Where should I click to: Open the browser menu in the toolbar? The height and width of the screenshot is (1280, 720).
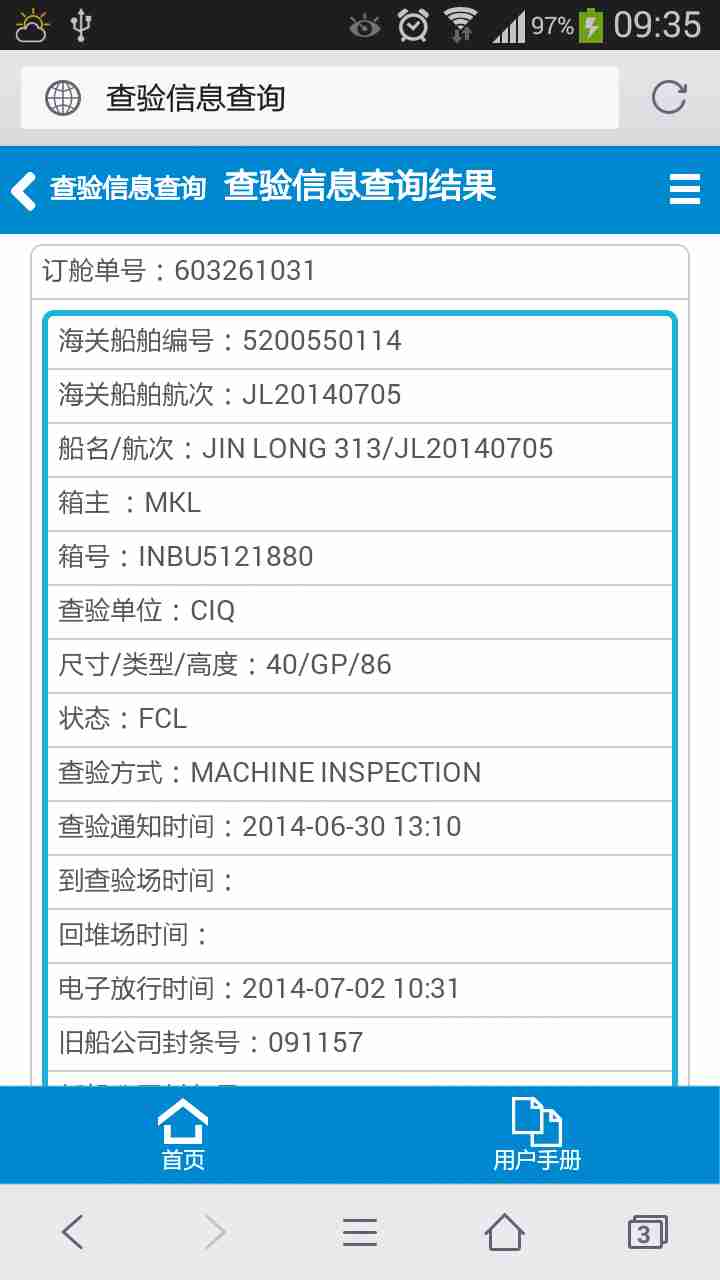[360, 1232]
